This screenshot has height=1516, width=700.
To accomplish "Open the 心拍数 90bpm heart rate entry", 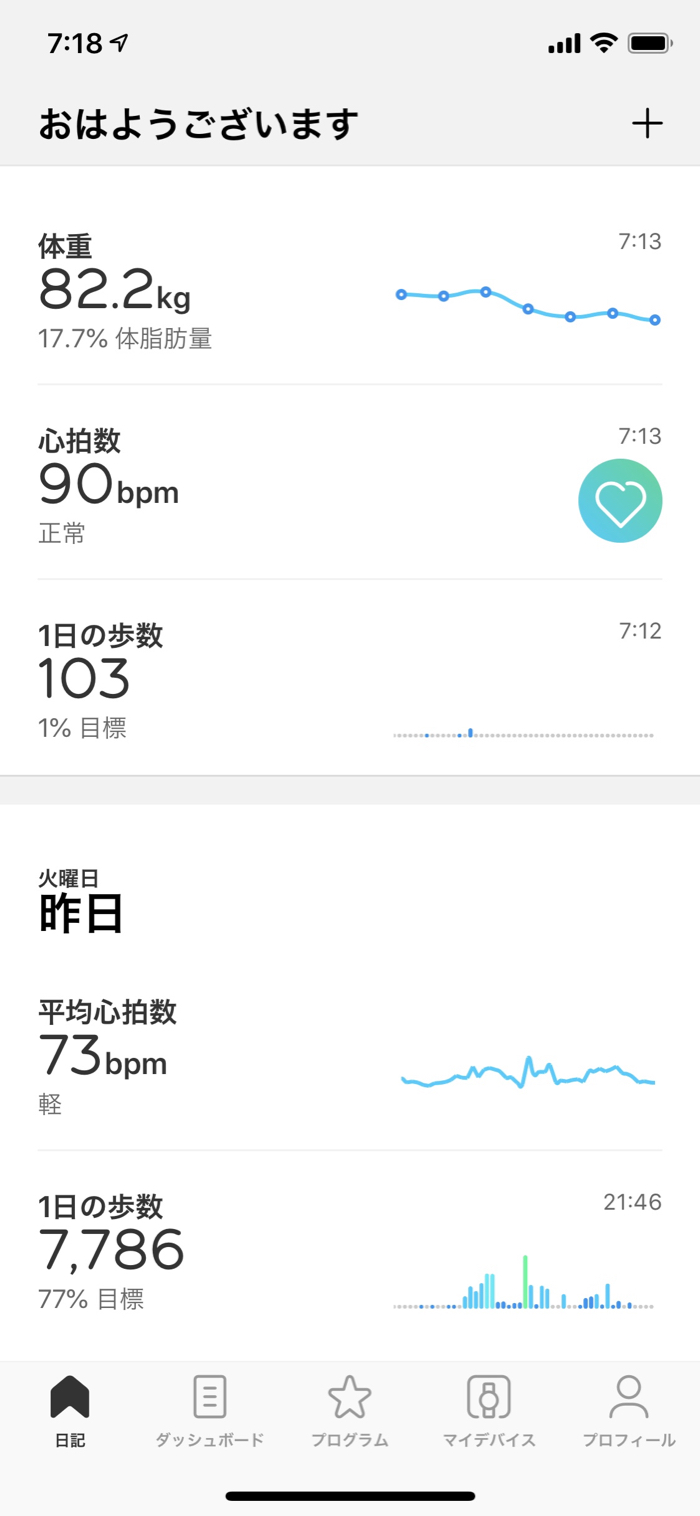I will [x=350, y=485].
